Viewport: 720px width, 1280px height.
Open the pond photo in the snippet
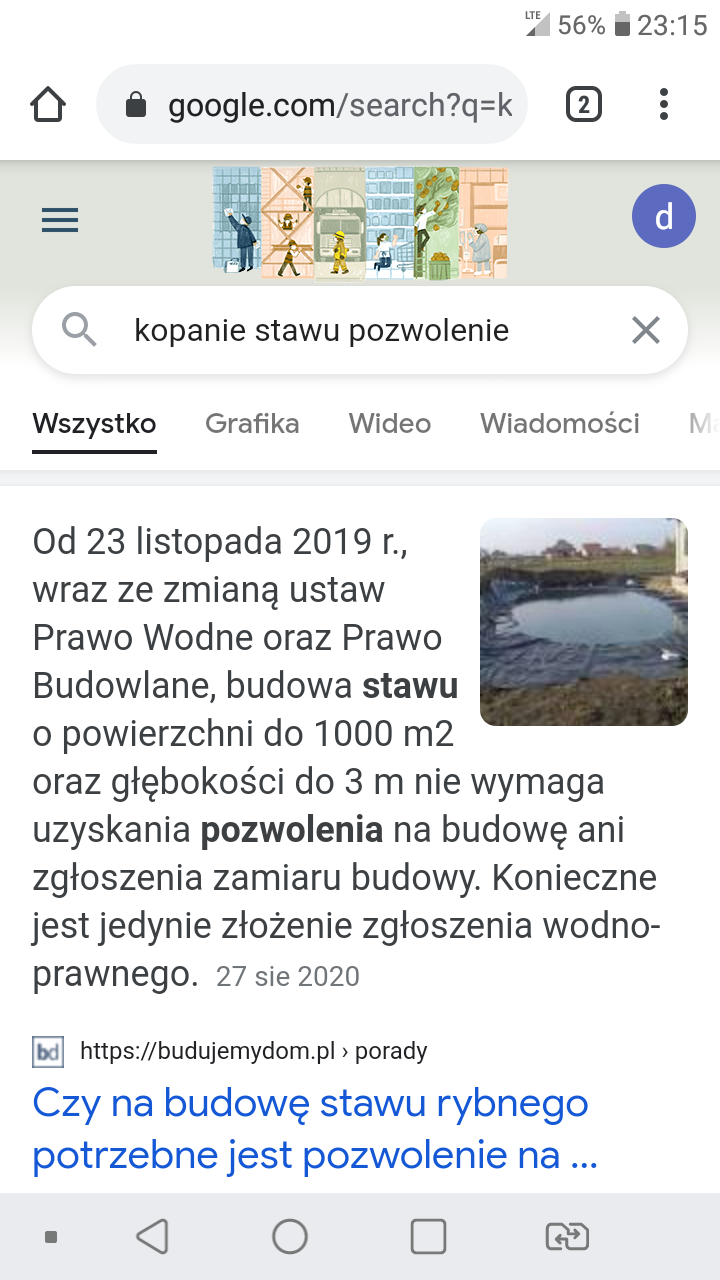(584, 621)
